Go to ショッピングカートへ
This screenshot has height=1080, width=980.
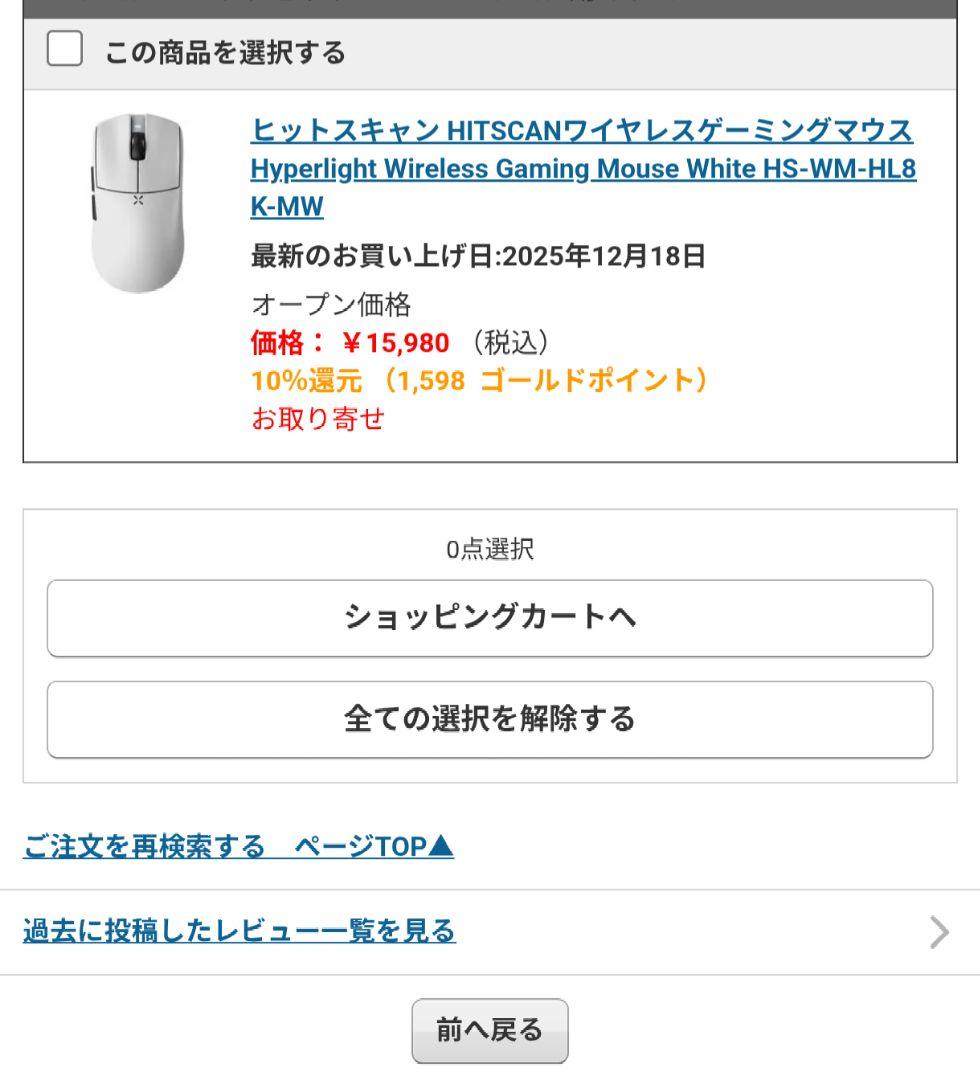pyautogui.click(x=490, y=618)
